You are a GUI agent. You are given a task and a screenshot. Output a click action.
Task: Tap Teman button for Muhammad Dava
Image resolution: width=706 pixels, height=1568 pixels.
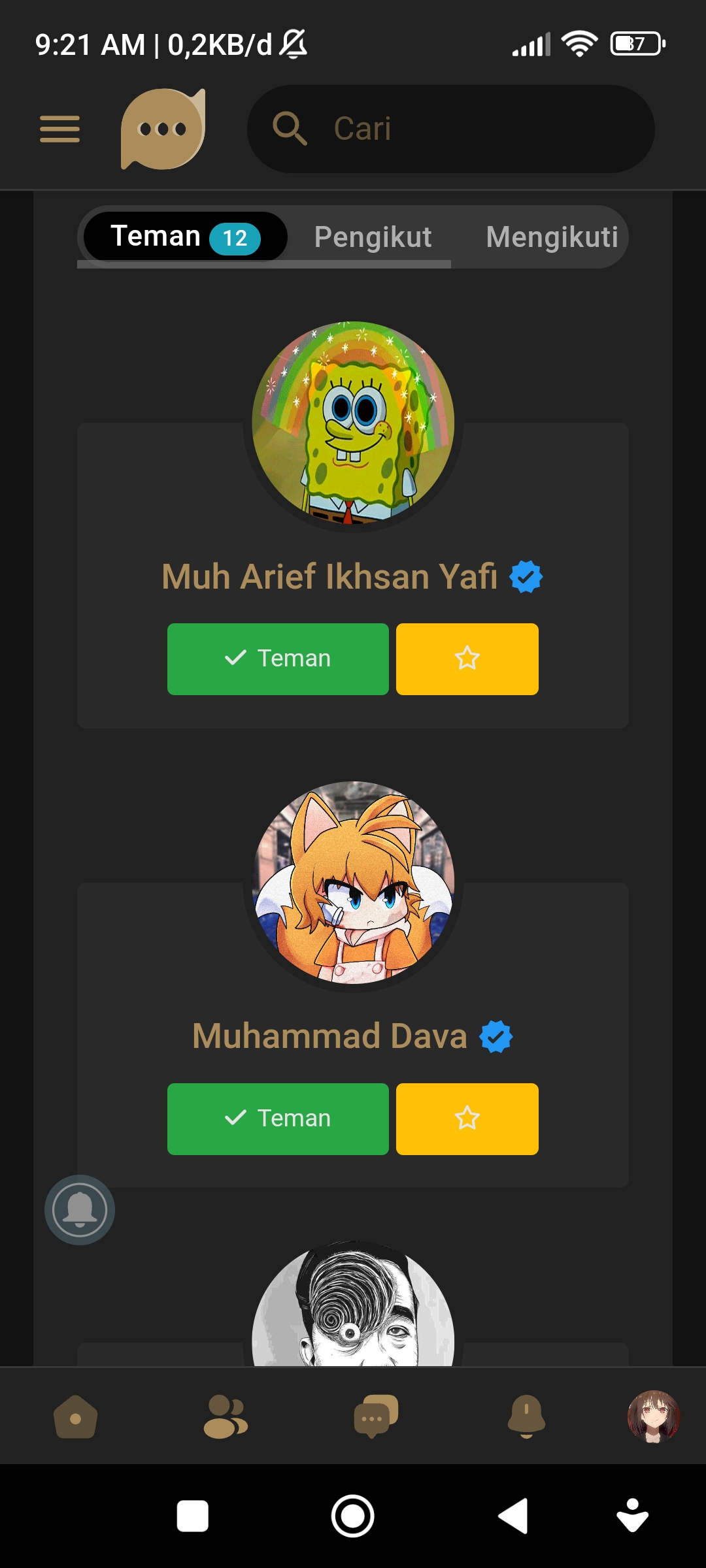click(278, 1119)
